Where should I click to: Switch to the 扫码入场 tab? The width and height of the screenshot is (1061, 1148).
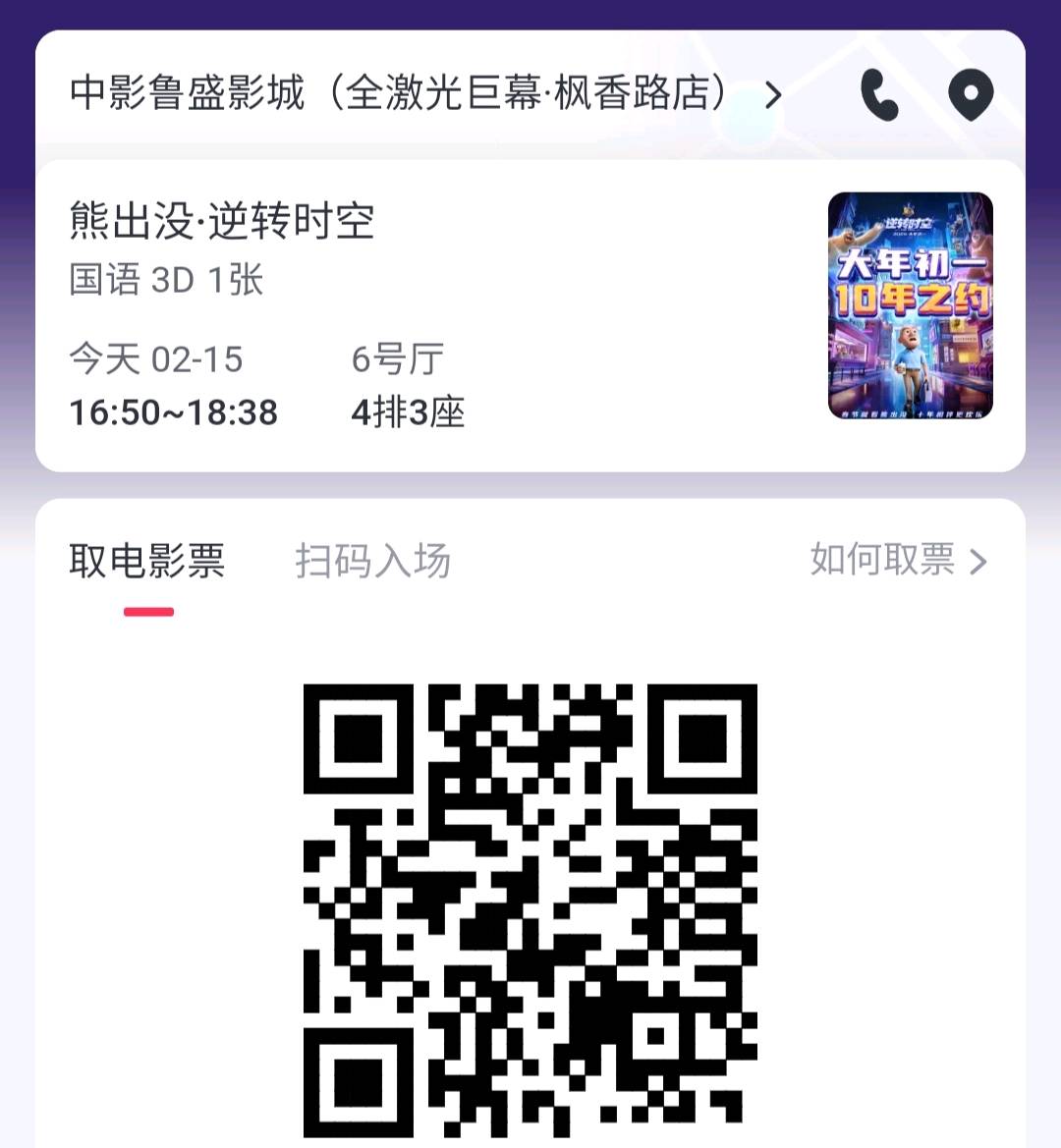point(373,562)
